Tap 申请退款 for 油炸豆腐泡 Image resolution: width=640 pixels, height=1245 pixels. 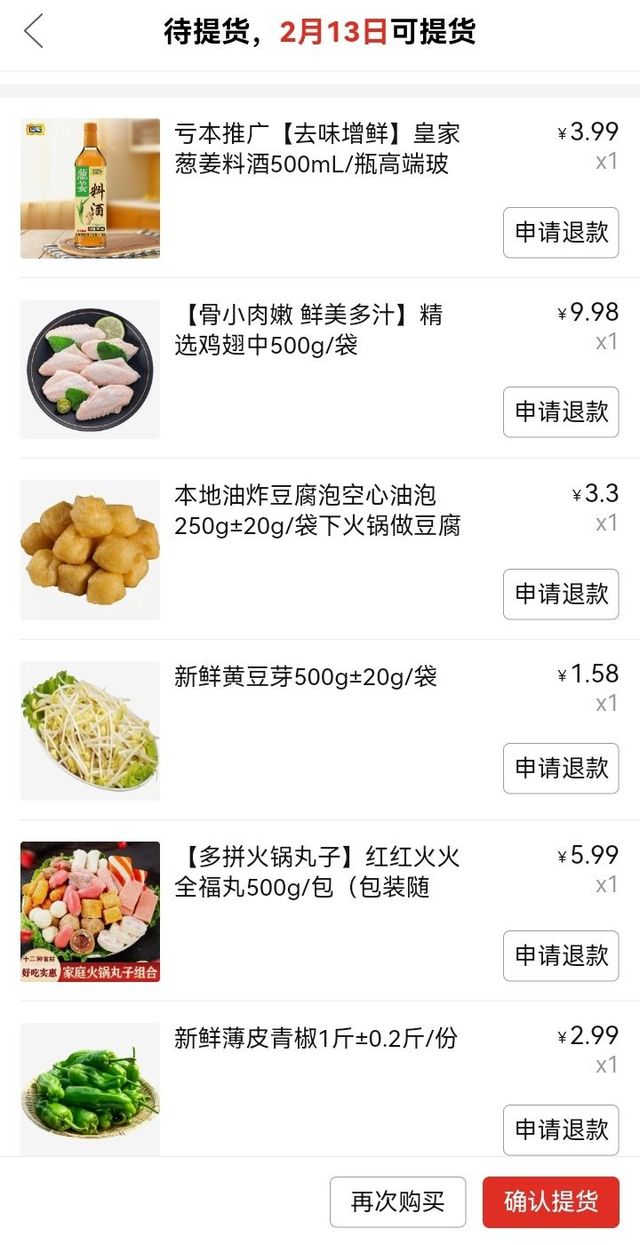560,593
